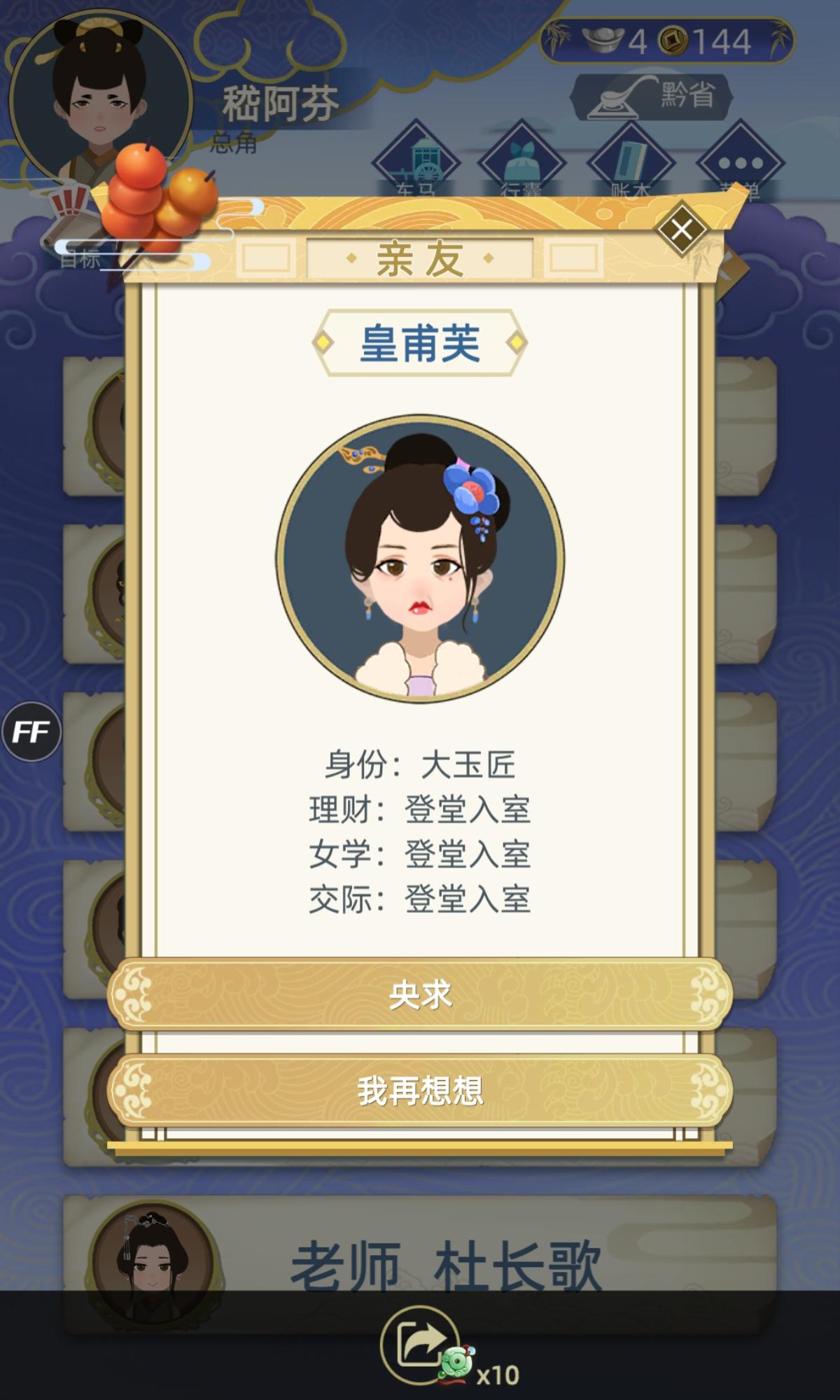
Task: Tap the currency bar showing 144 coins
Action: [714, 40]
